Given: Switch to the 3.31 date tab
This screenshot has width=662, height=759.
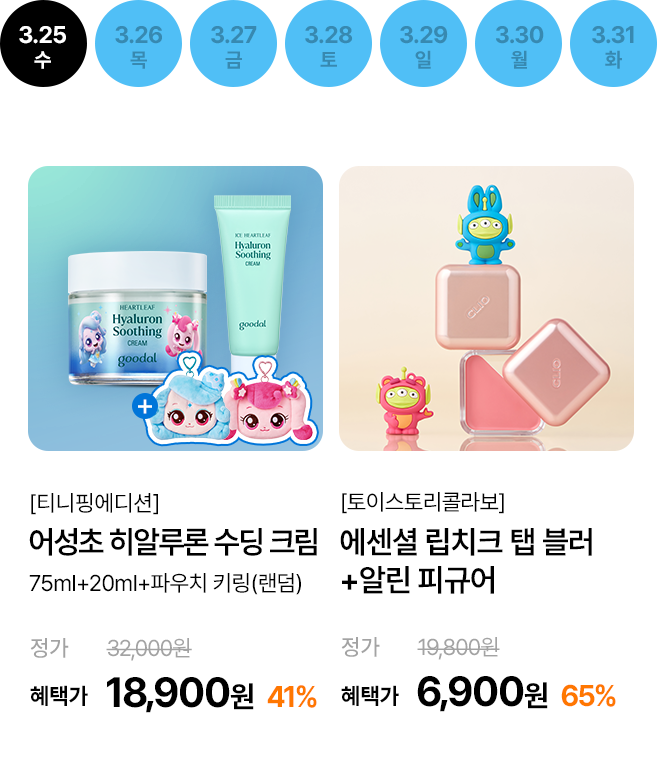Looking at the screenshot, I should point(613,46).
